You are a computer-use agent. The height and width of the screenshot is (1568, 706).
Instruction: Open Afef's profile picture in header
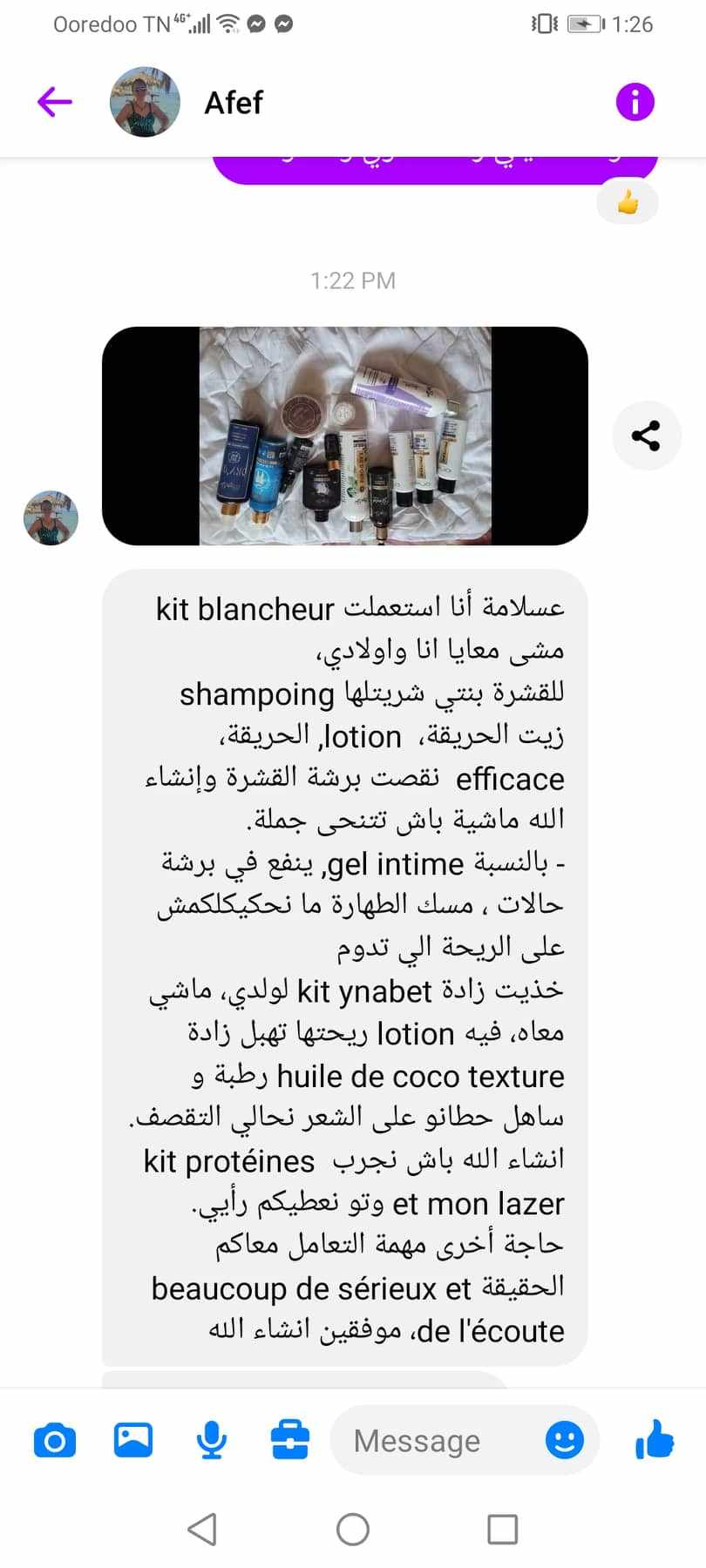145,102
